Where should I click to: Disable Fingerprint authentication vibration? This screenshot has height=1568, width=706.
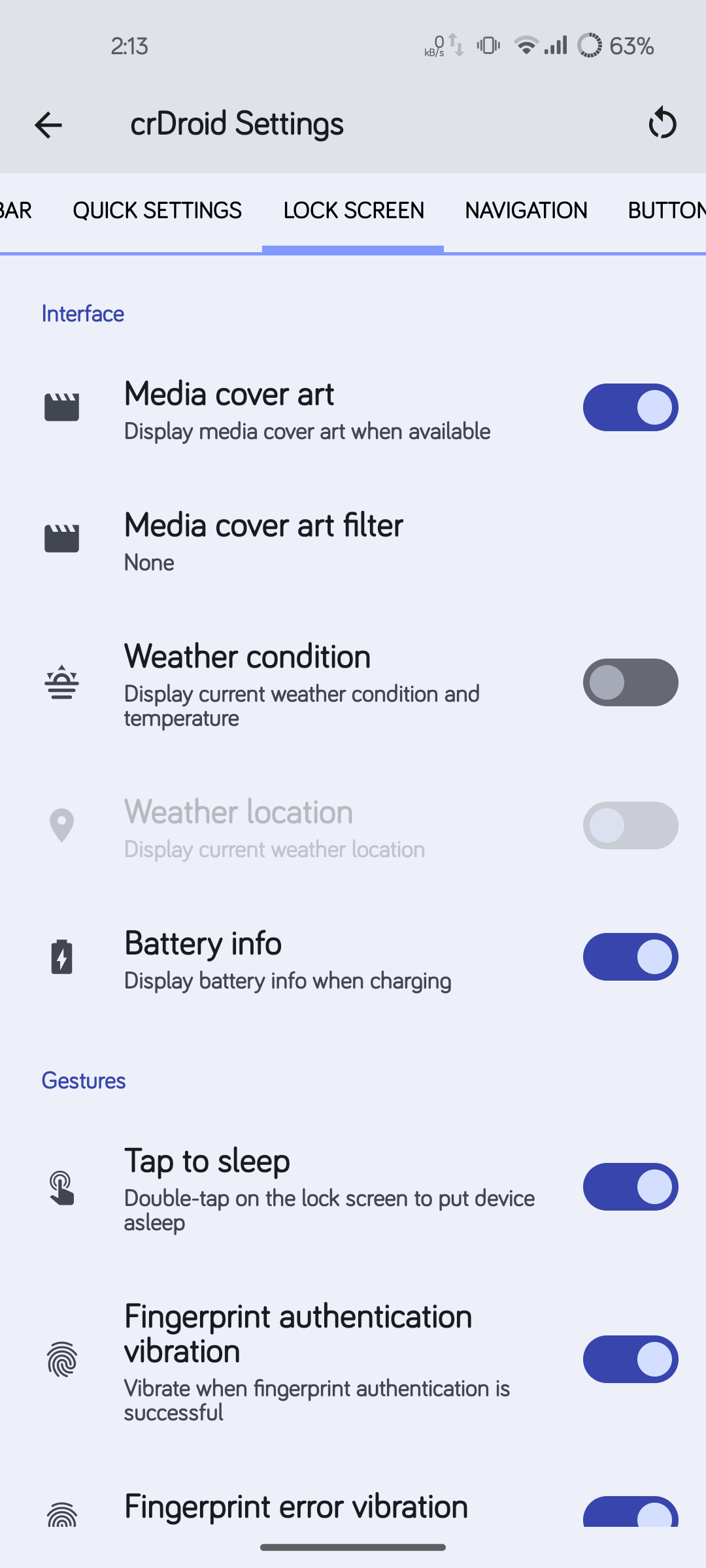[630, 1359]
